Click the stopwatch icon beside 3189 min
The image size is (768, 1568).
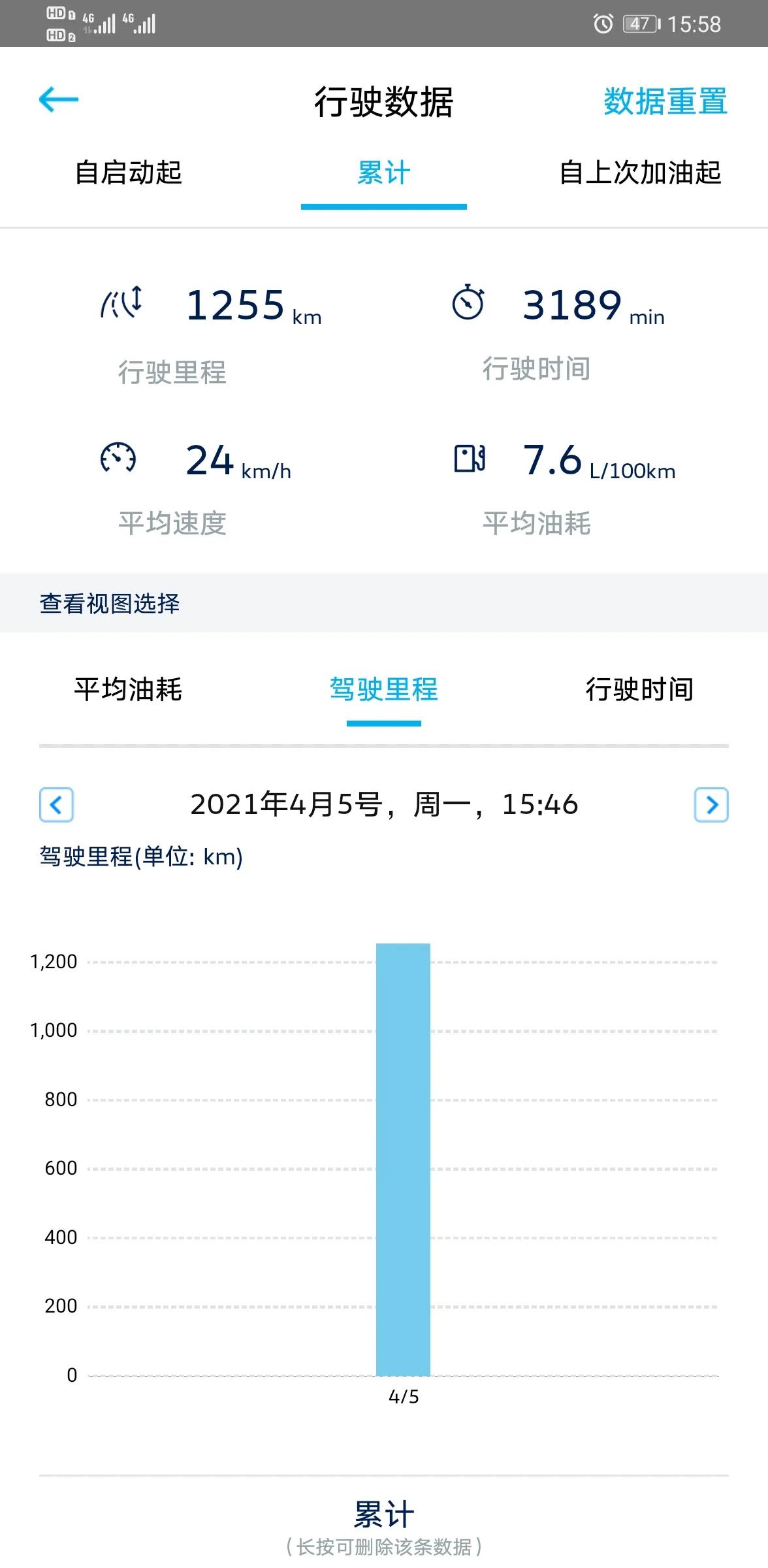pos(470,304)
